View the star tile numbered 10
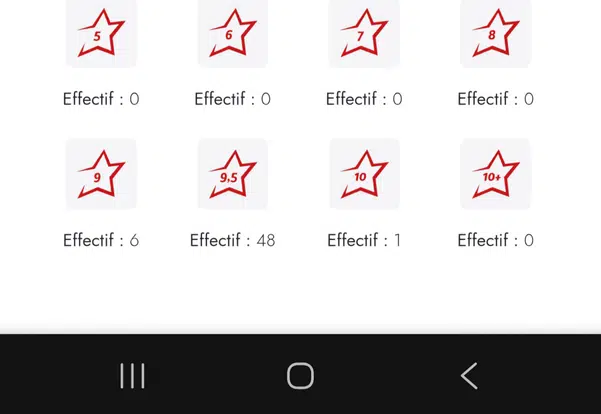Image resolution: width=601 pixels, height=414 pixels. point(364,175)
